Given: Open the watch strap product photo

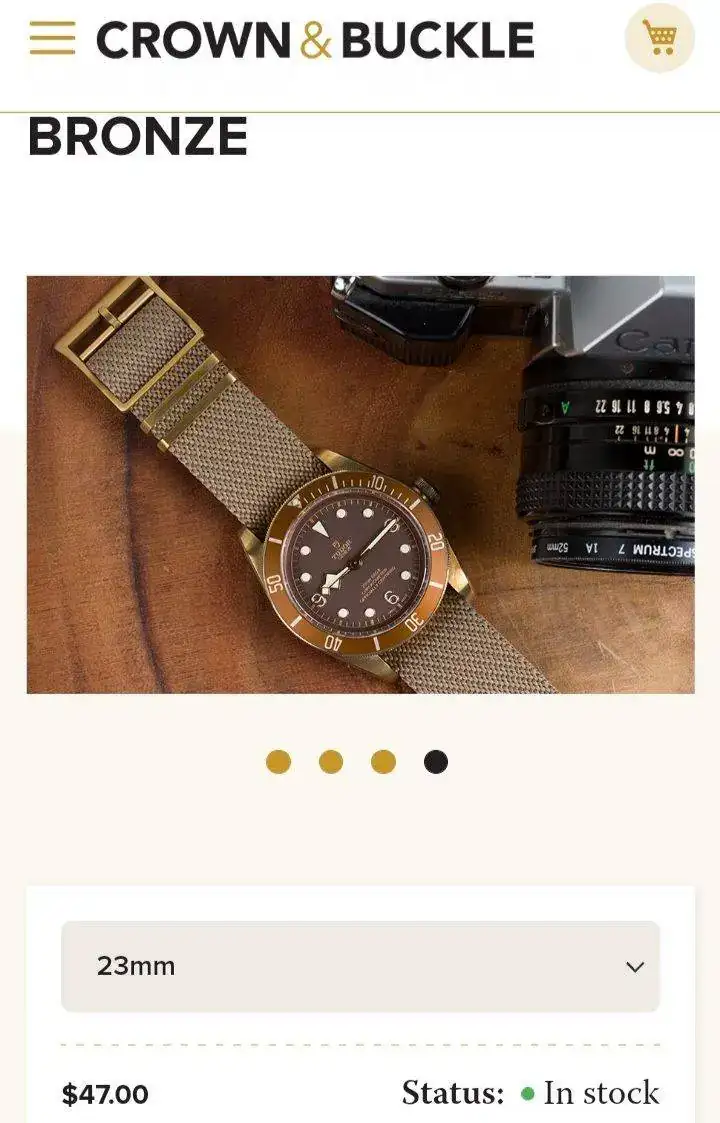Looking at the screenshot, I should [360, 484].
